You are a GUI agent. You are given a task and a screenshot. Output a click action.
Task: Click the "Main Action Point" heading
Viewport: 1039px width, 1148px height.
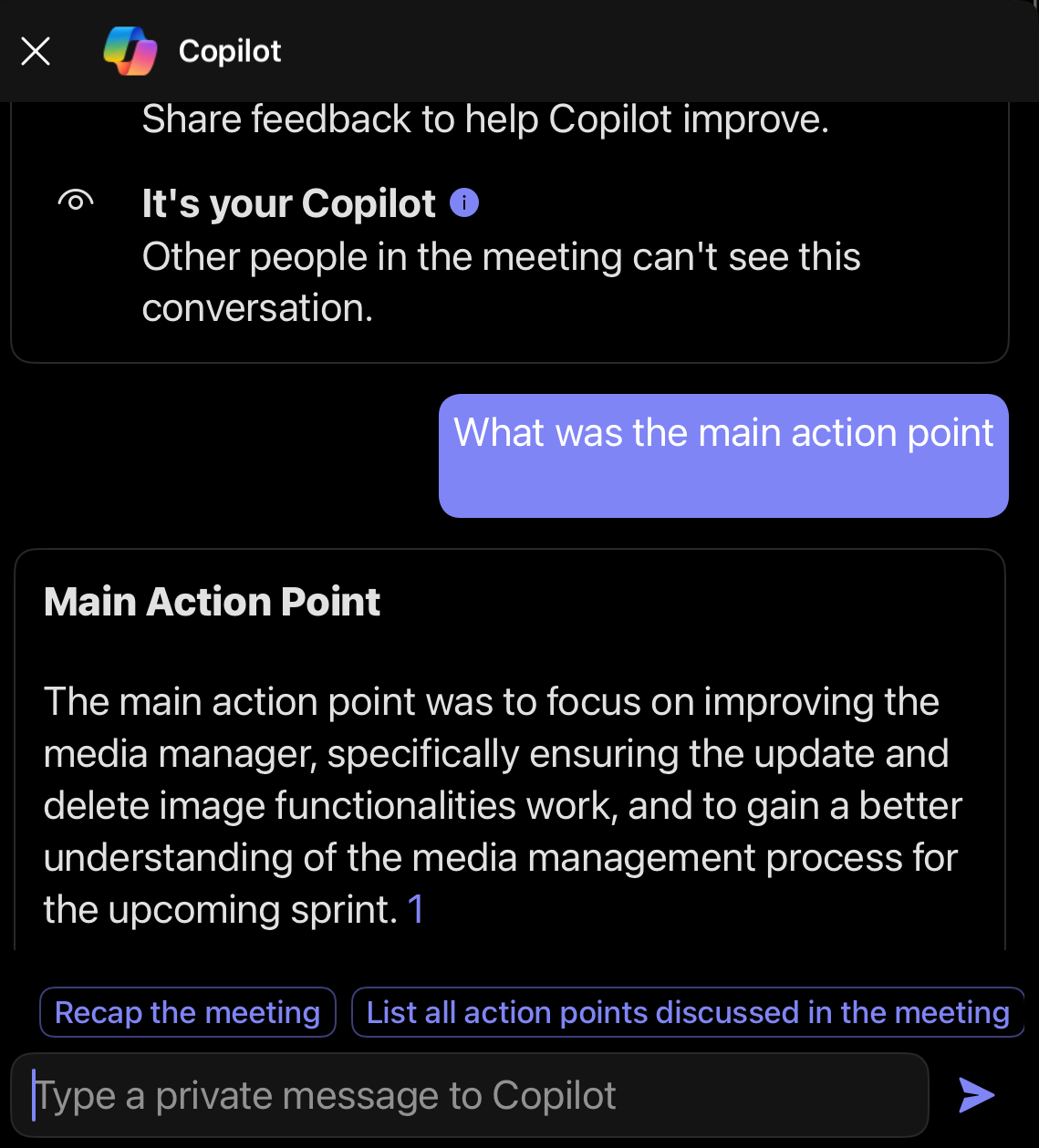click(x=212, y=601)
